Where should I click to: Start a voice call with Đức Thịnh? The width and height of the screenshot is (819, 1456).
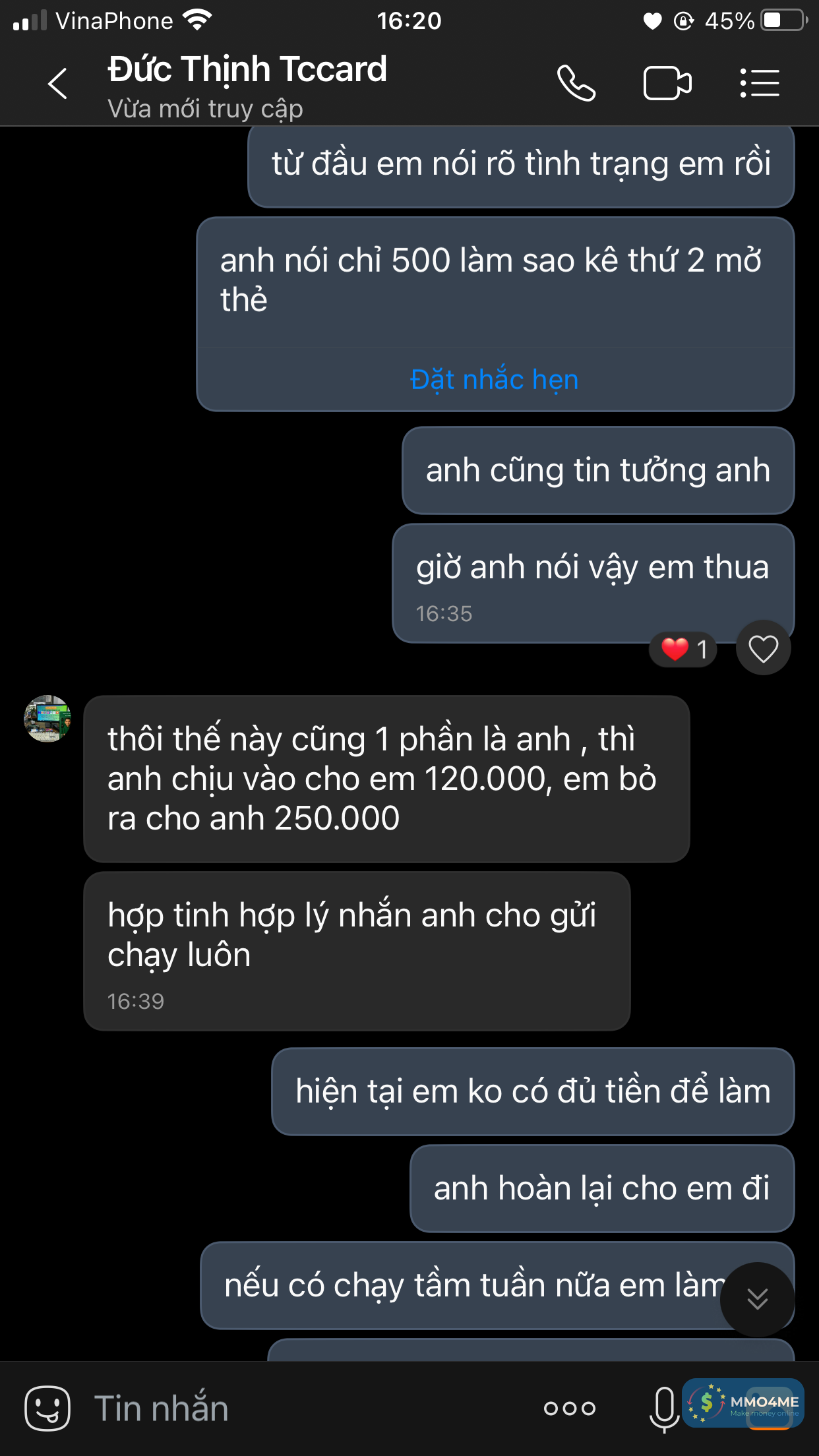[576, 84]
